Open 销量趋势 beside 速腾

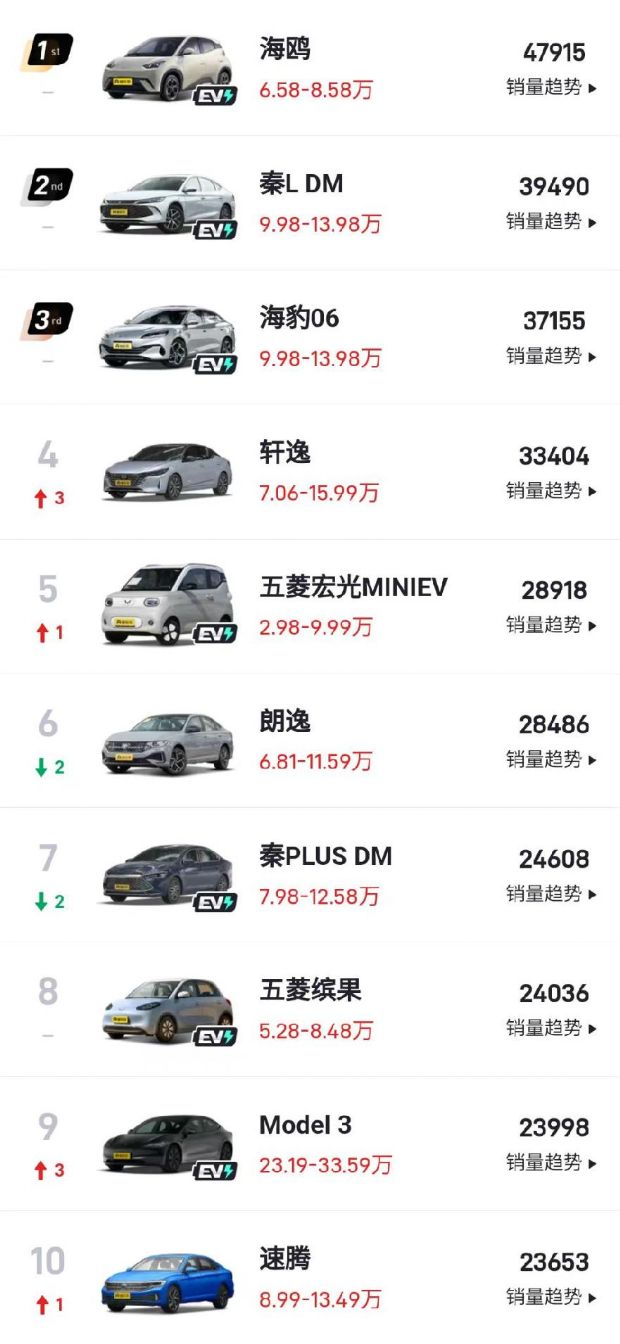(x=551, y=1297)
